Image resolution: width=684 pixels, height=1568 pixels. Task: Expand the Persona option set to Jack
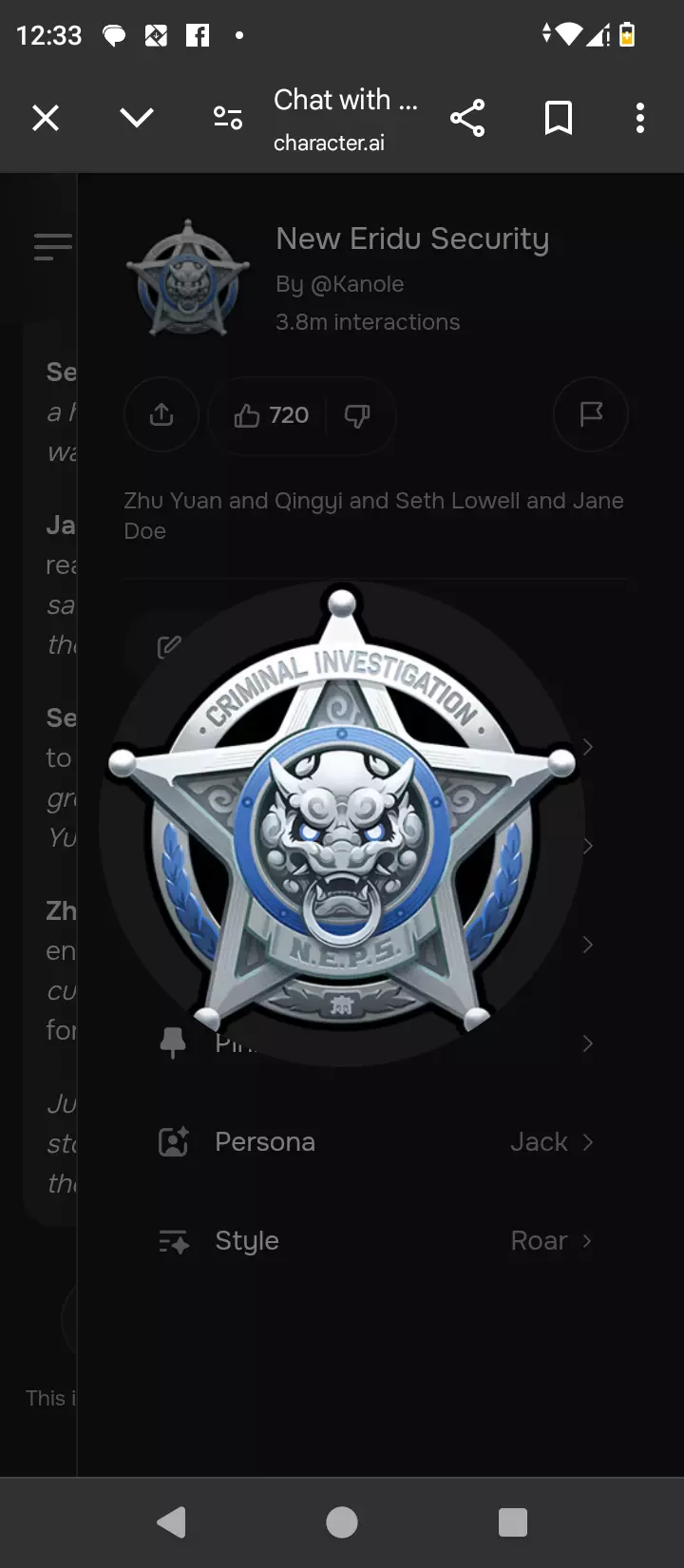click(380, 1141)
